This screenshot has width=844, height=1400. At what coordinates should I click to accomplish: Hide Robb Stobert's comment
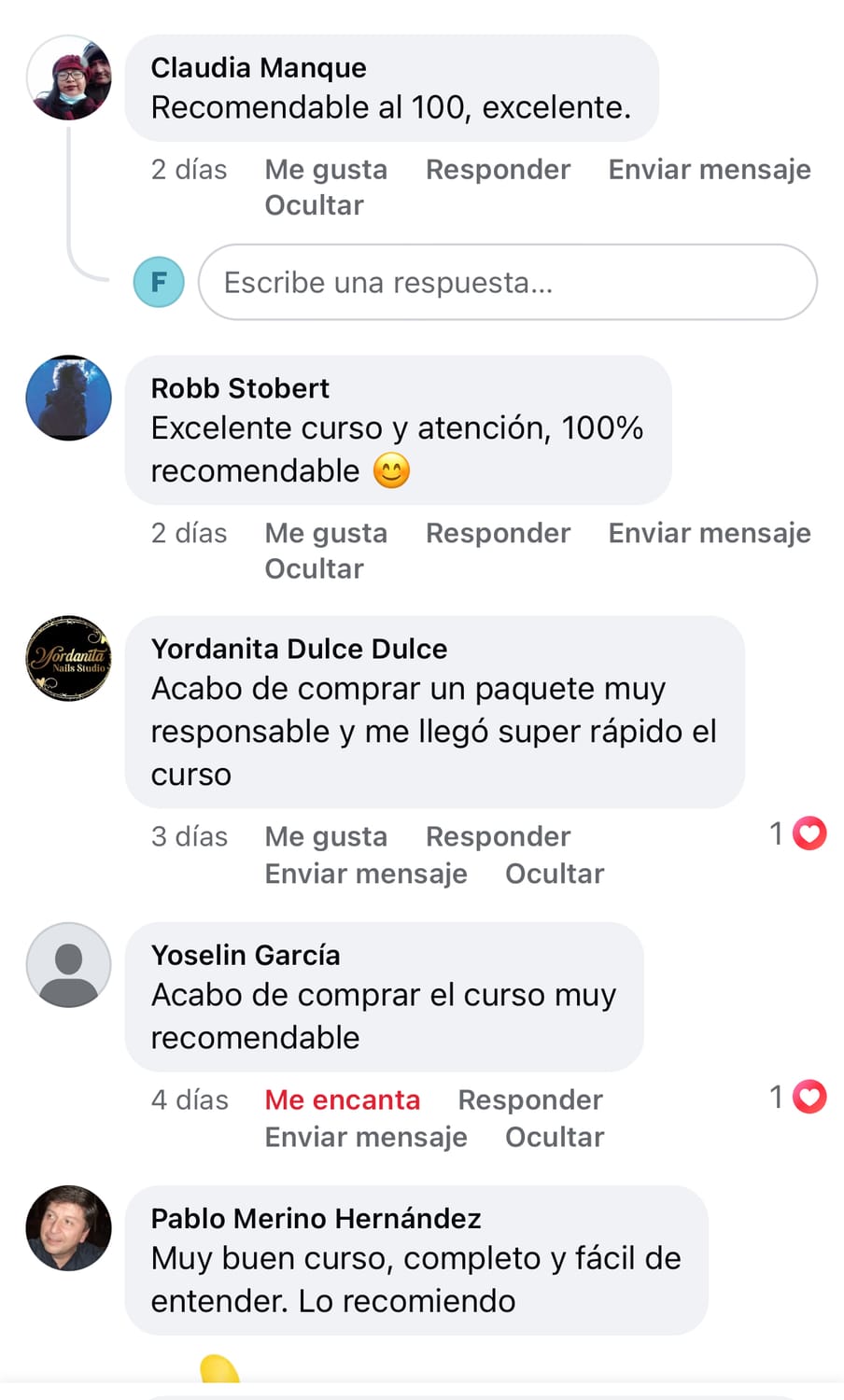pyautogui.click(x=314, y=568)
